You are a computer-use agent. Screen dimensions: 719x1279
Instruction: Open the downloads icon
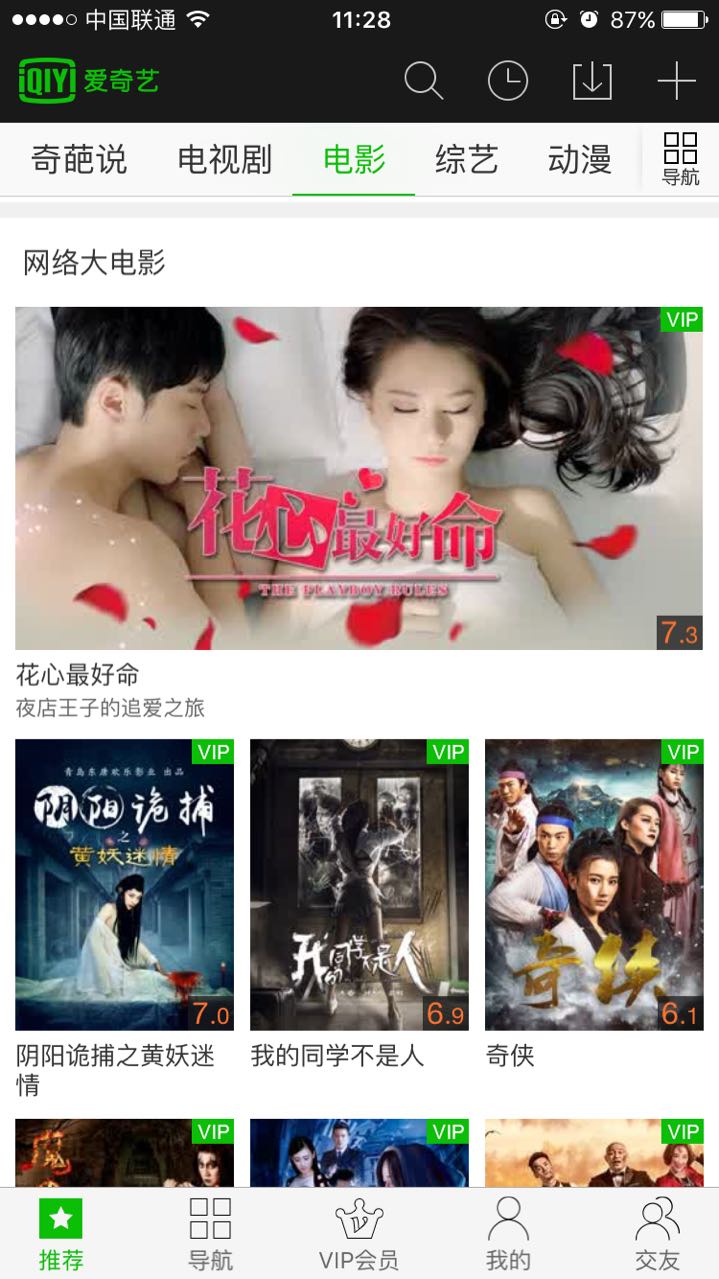(592, 81)
